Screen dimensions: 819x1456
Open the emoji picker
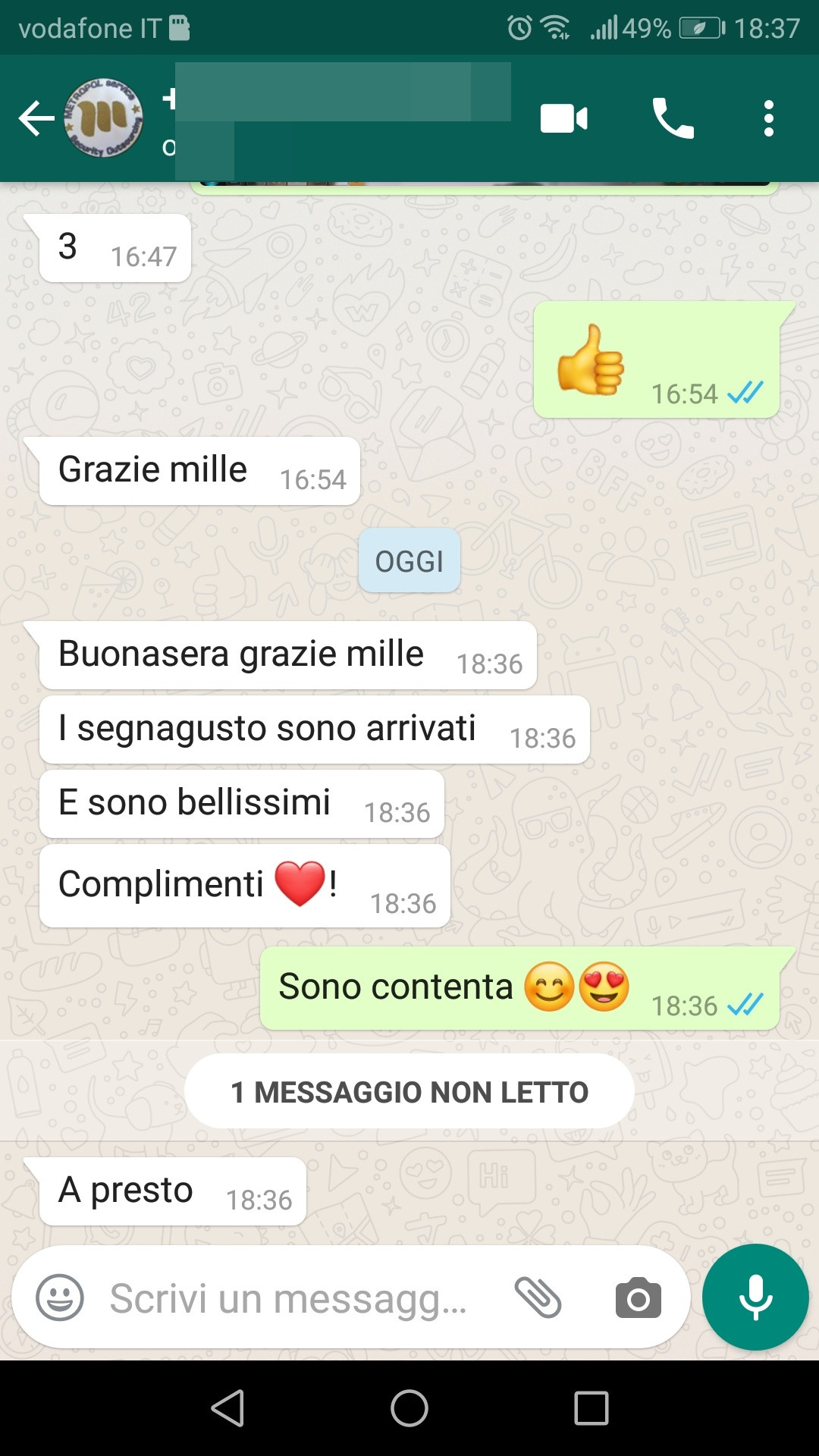tap(60, 1298)
